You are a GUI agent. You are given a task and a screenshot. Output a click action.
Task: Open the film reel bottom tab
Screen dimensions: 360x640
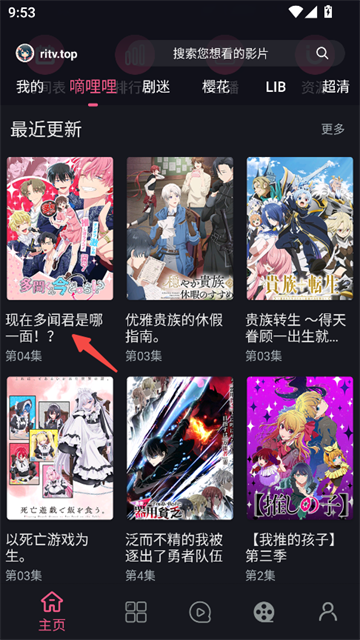coord(264,611)
